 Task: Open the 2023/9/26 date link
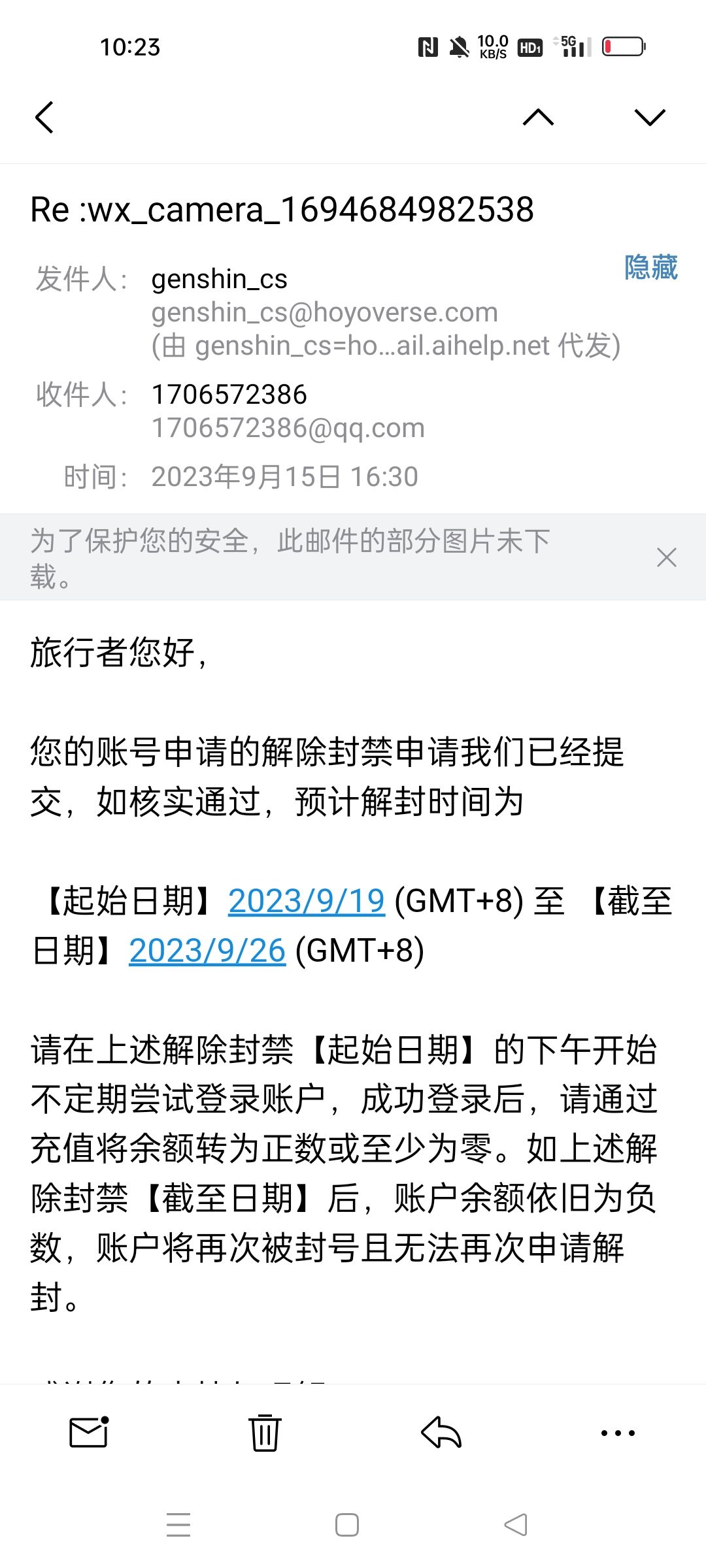click(207, 951)
